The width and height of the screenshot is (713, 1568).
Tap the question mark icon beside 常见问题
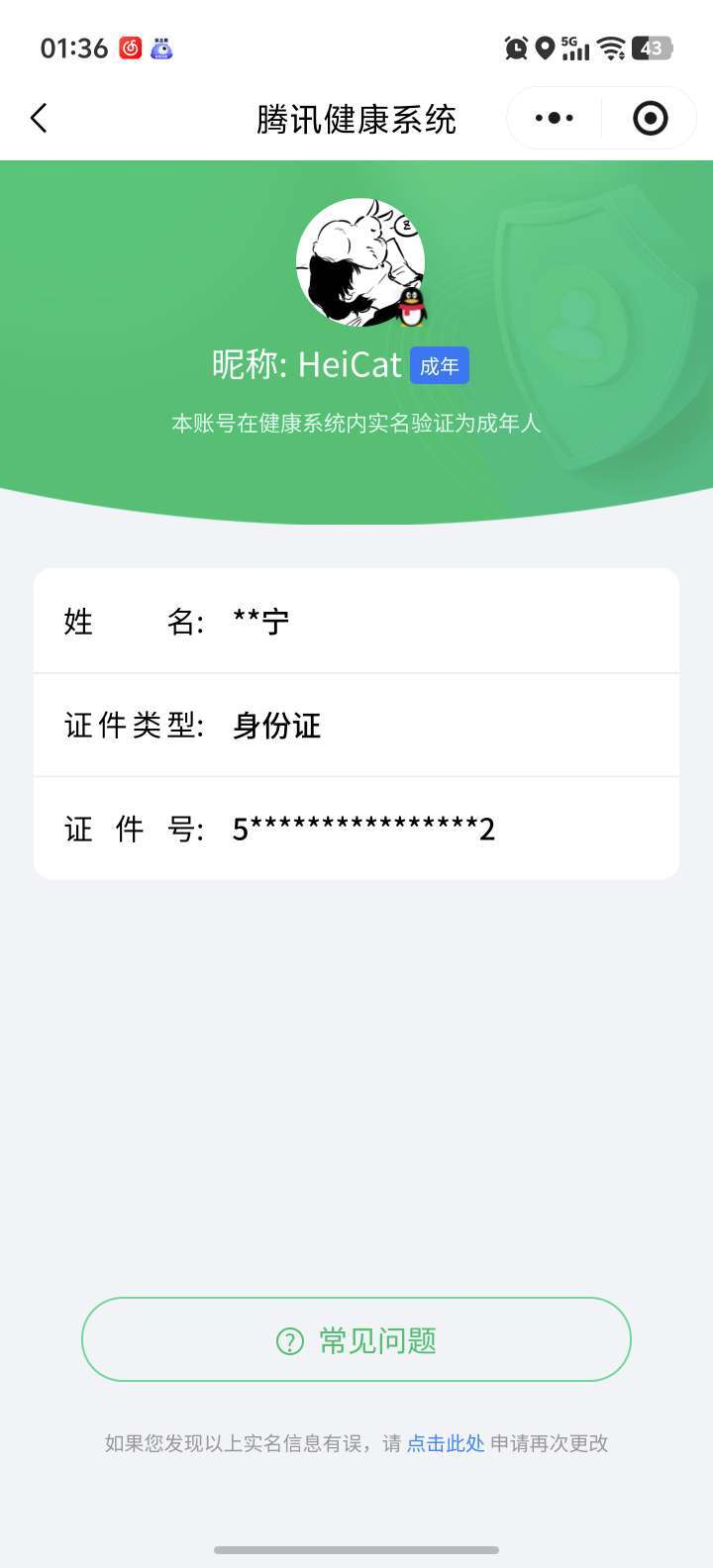pyautogui.click(x=288, y=1339)
